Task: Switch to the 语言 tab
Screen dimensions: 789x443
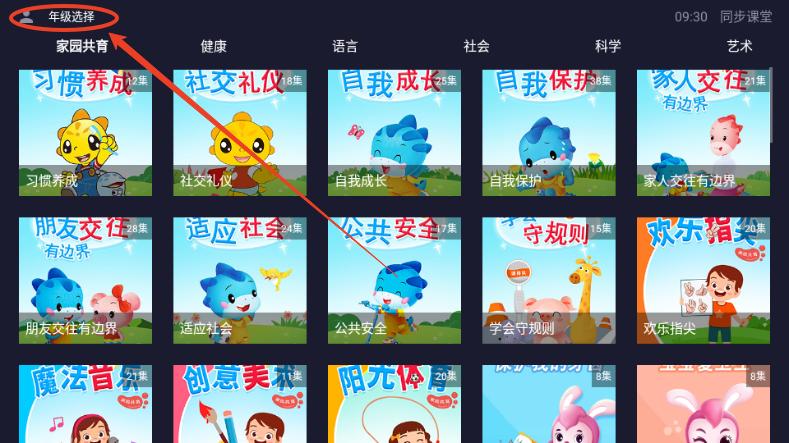Action: (x=345, y=46)
